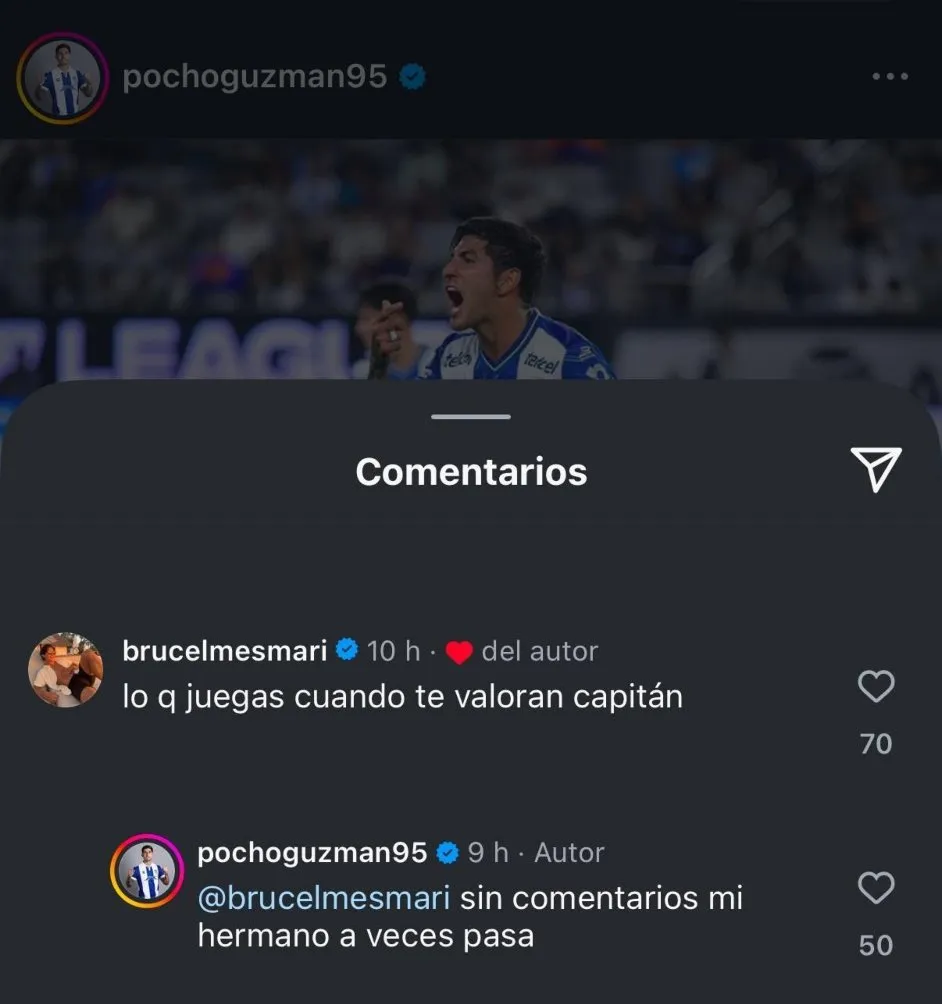Image resolution: width=942 pixels, height=1004 pixels.
Task: Open pochoguzman95's profile from the post header
Action: click(254, 78)
